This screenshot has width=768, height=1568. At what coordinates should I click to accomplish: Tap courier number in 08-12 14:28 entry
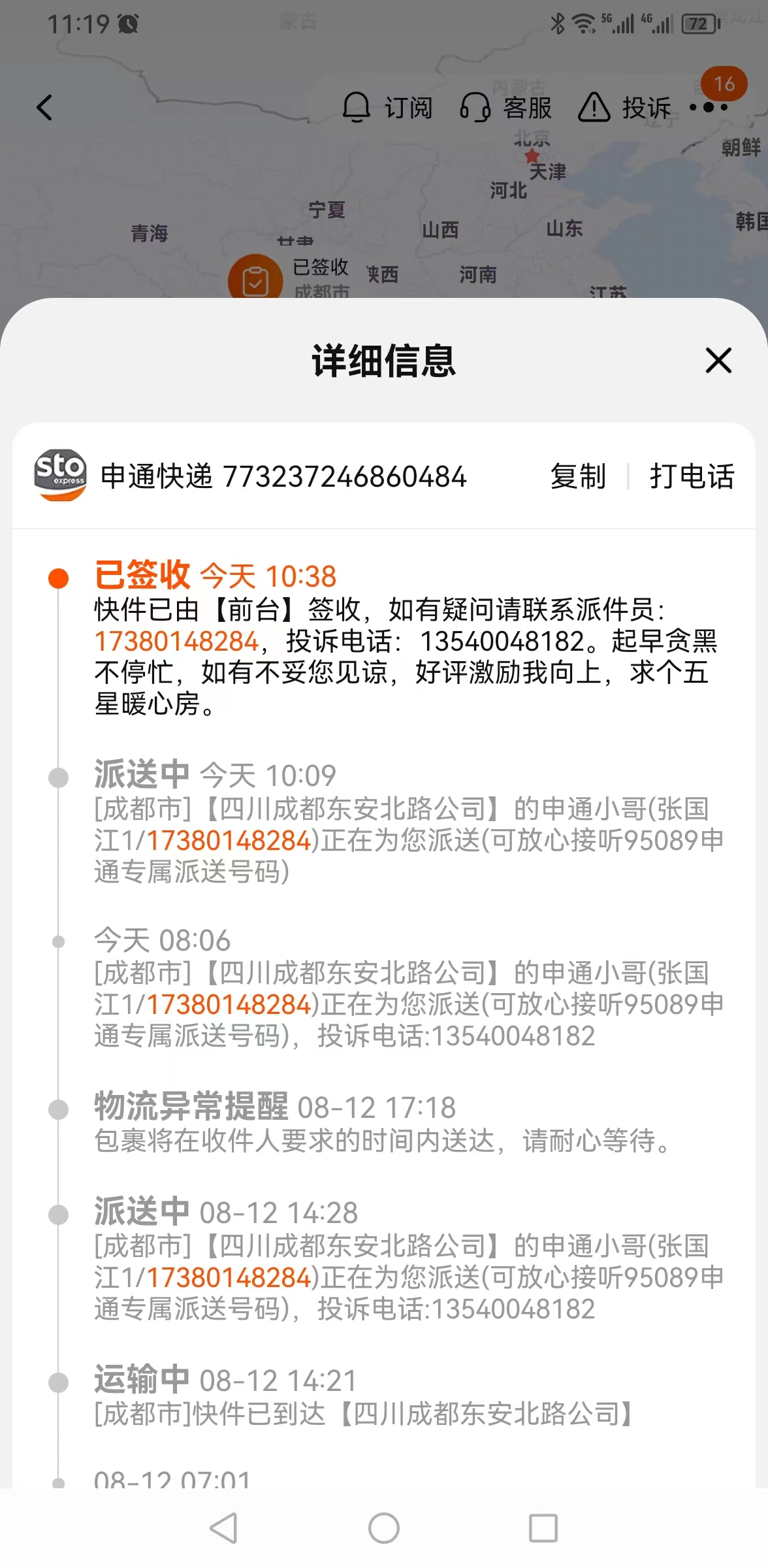click(228, 1277)
